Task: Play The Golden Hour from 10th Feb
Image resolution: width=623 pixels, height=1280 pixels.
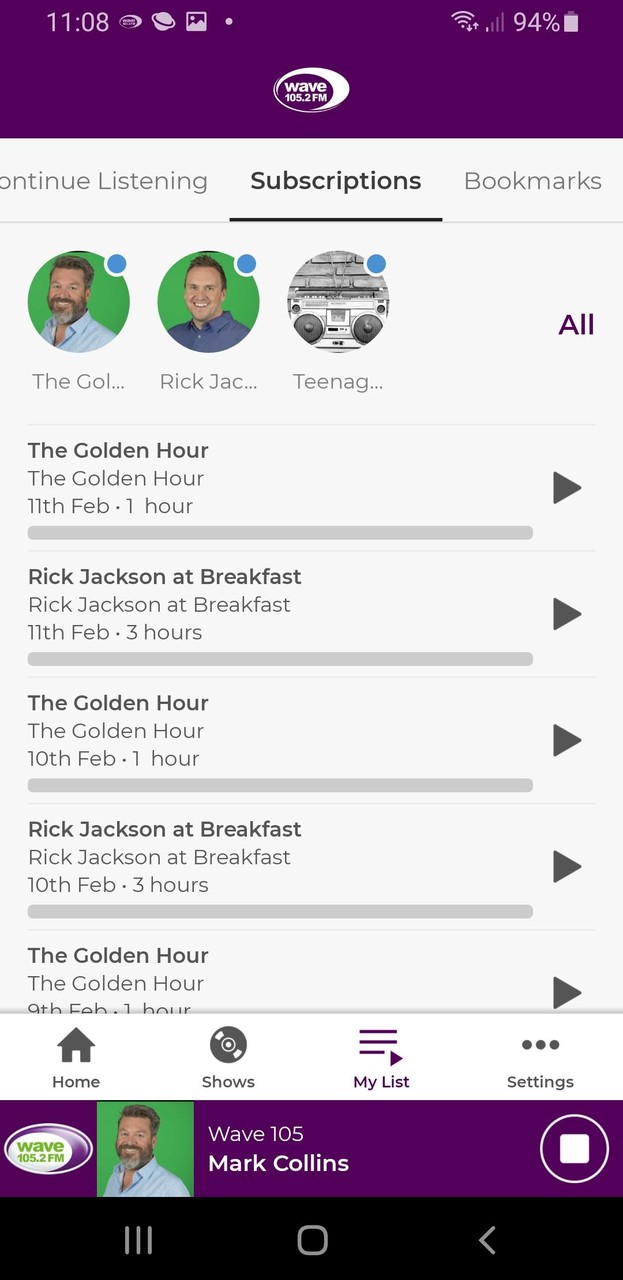Action: point(567,740)
